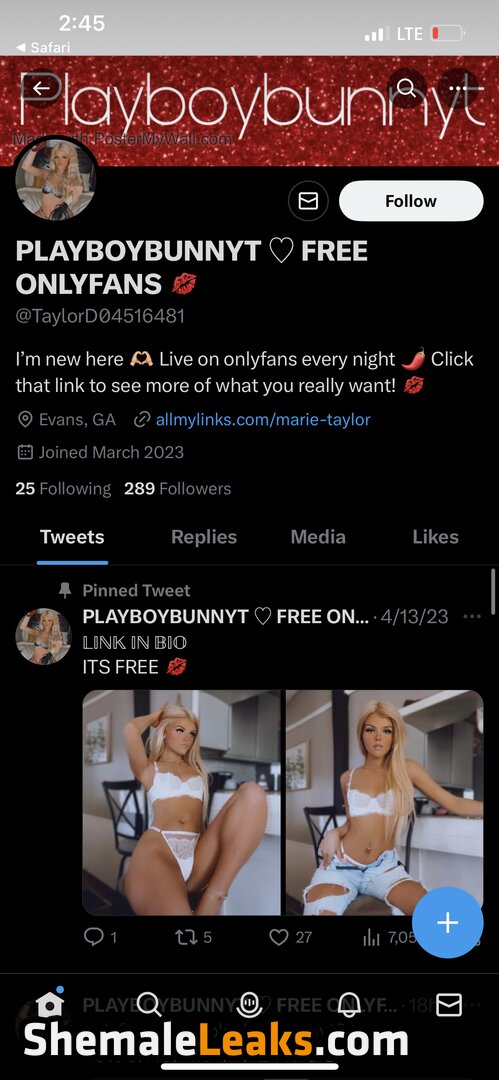499x1080 pixels.
Task: Send a direct message to this profile
Action: [307, 201]
